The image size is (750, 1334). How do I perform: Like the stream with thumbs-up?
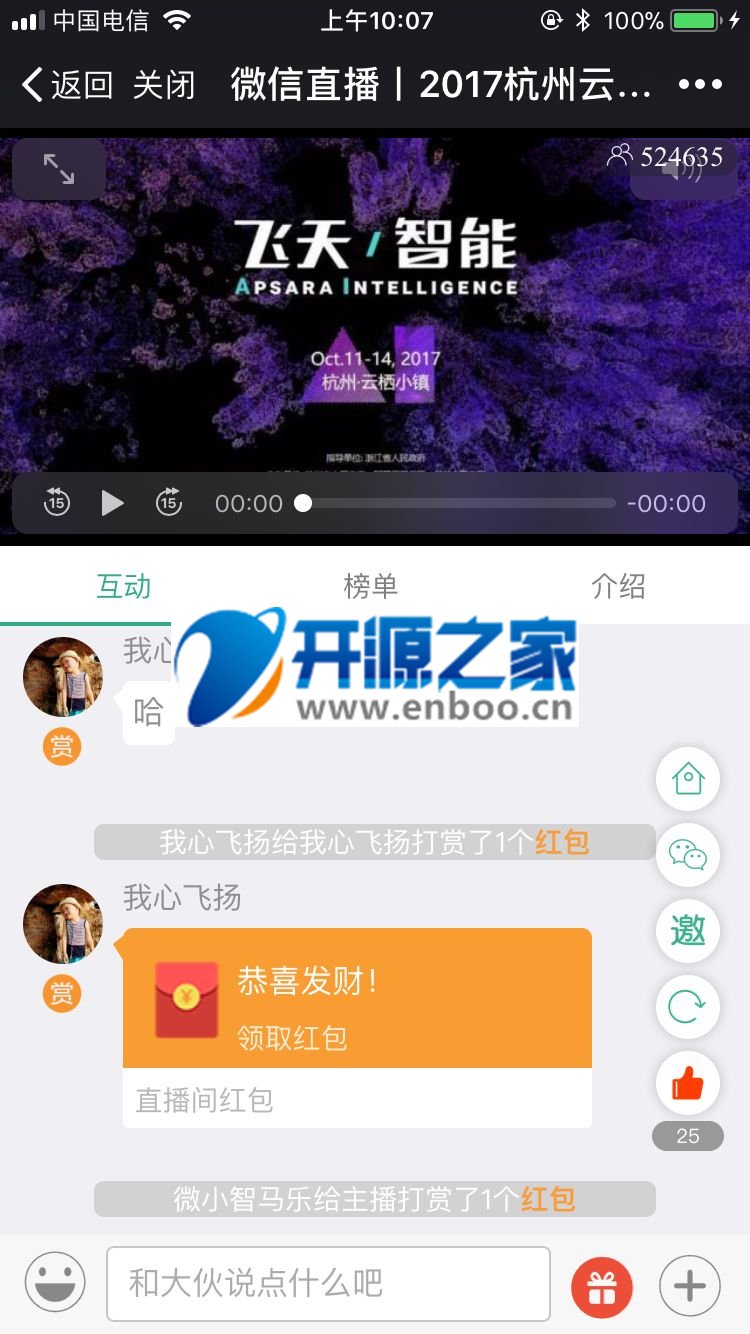tap(688, 1082)
